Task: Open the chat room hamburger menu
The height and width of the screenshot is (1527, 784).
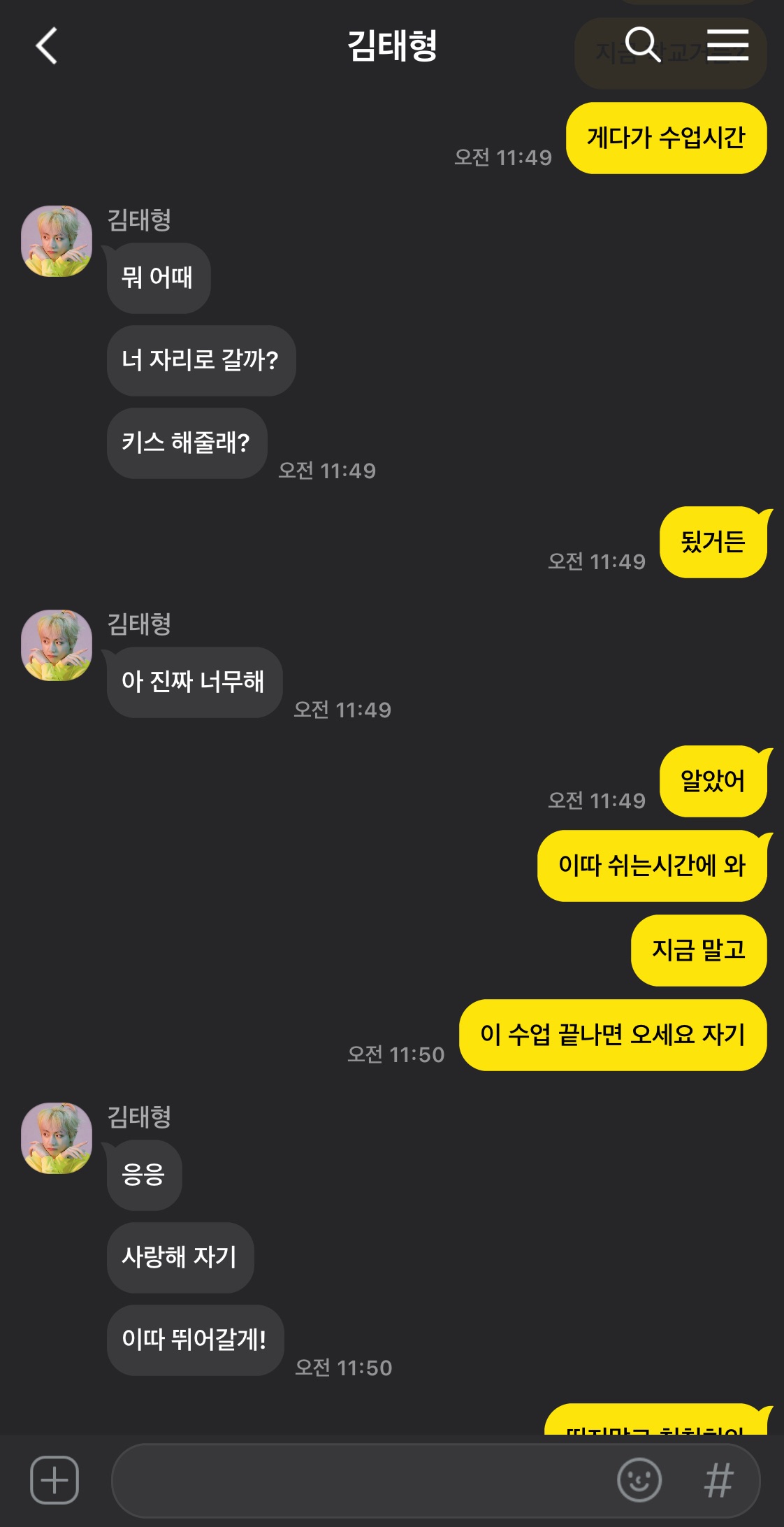Action: pyautogui.click(x=727, y=45)
